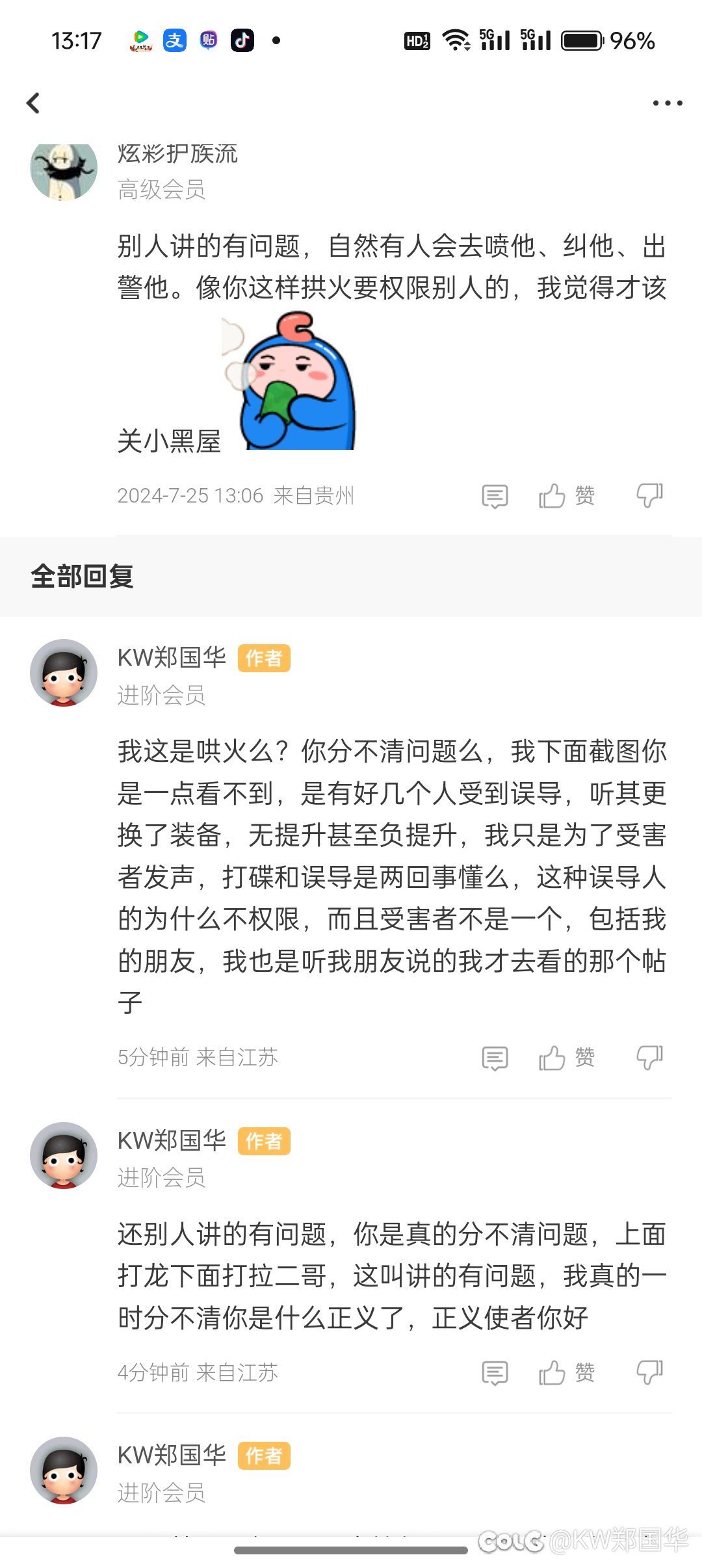The height and width of the screenshot is (1568, 702).
Task: Dislike the reply posted 4分钟前
Action: [649, 1372]
